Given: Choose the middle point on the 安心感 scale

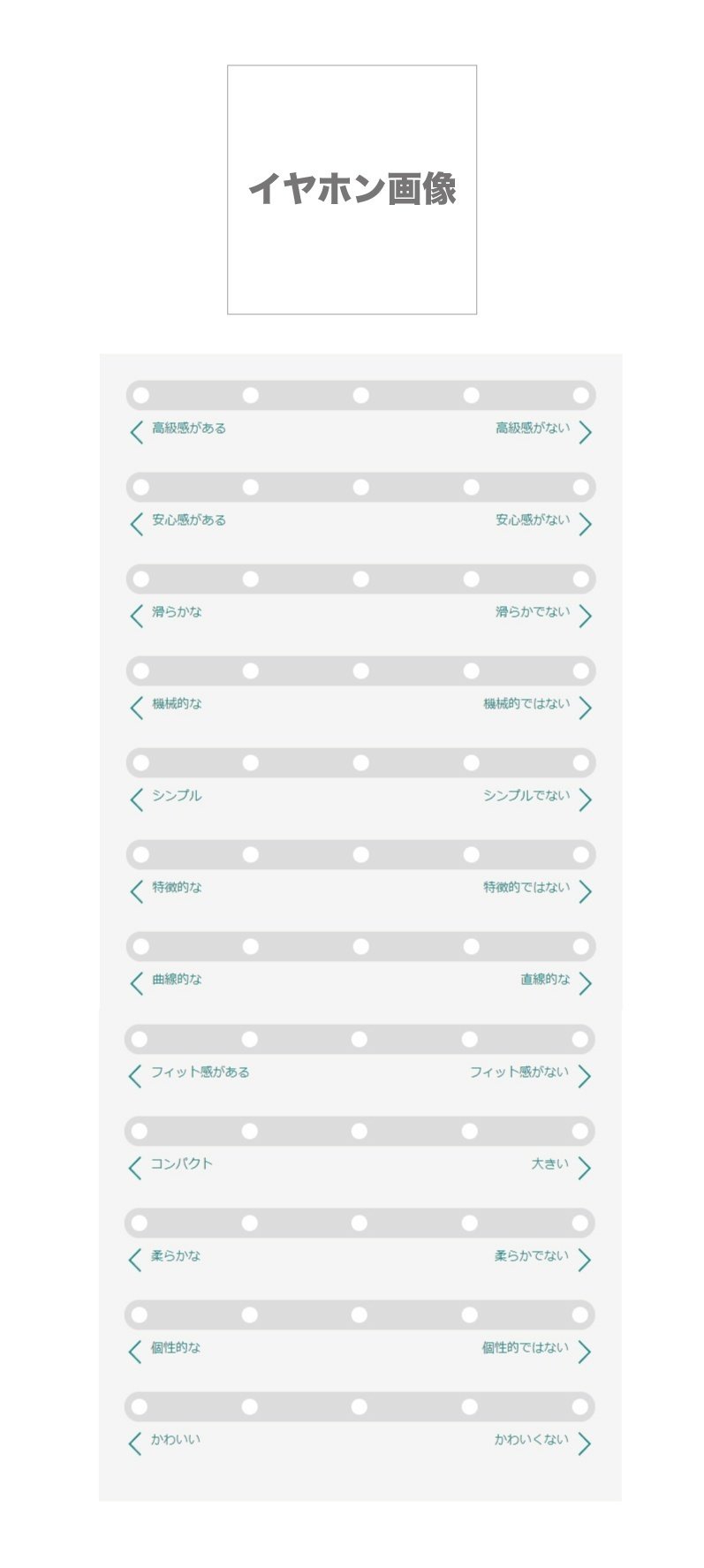Looking at the screenshot, I should [x=360, y=487].
